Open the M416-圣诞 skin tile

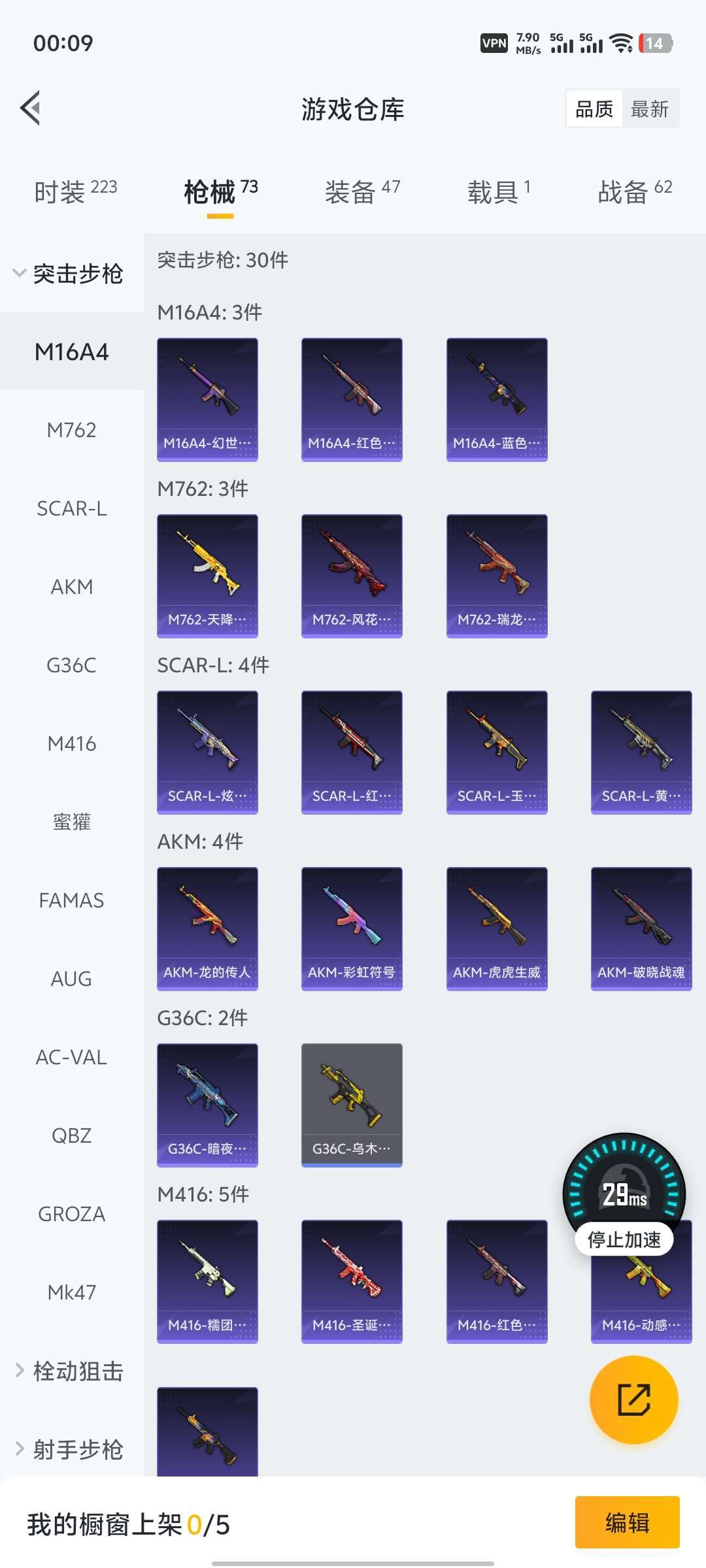coord(352,1281)
